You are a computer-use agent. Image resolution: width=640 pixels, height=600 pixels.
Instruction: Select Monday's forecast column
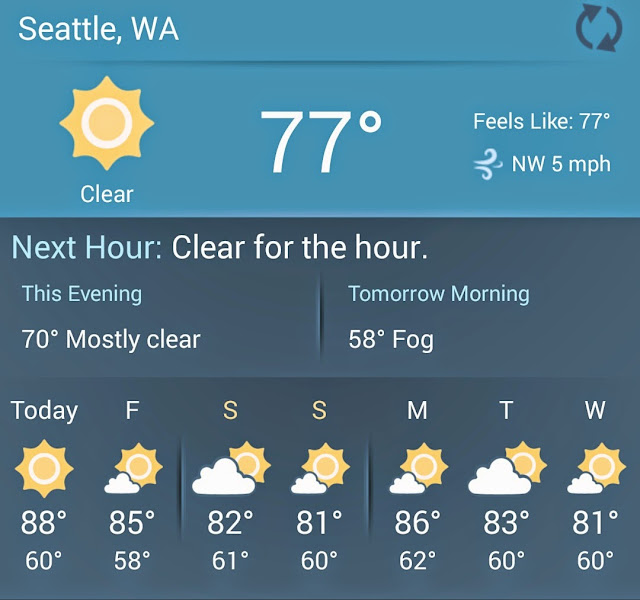coord(417,485)
